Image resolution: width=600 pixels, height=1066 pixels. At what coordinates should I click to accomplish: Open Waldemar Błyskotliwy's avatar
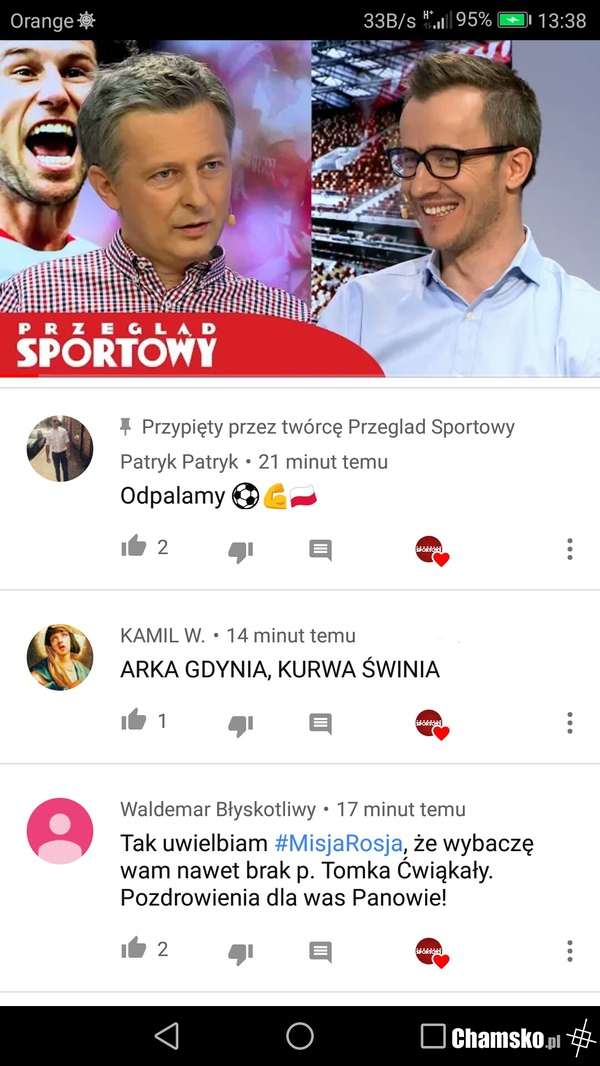point(60,831)
